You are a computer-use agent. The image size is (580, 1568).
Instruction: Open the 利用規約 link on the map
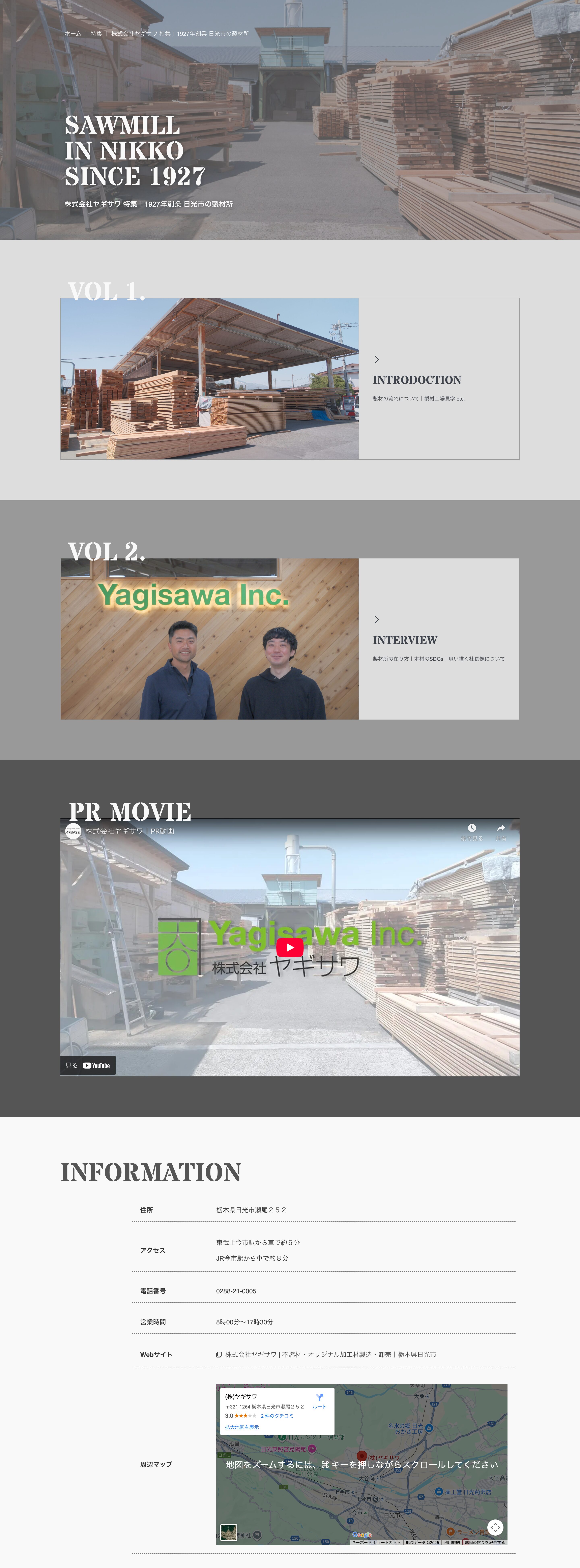(x=452, y=1542)
